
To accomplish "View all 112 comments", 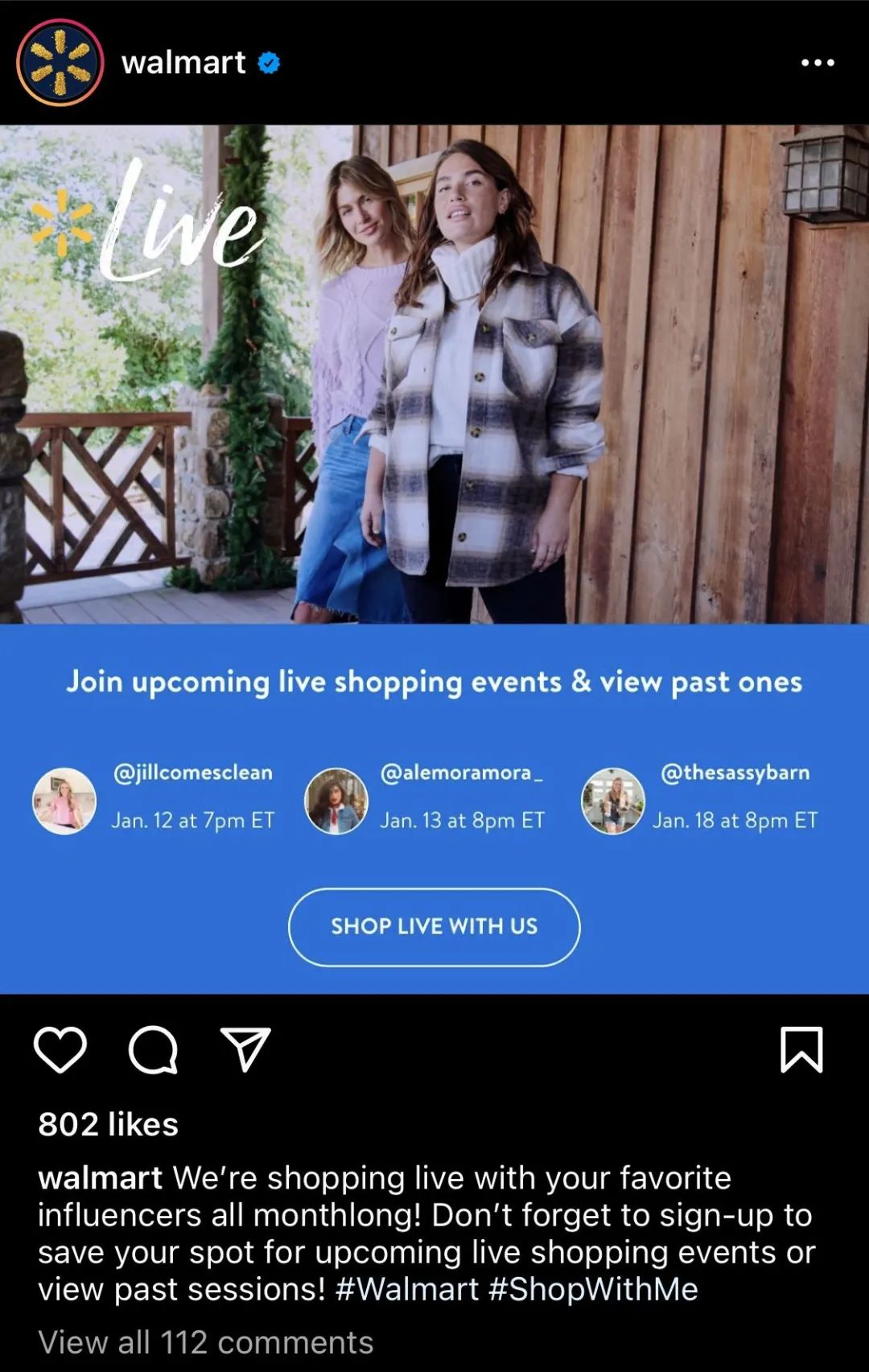I will click(x=205, y=1342).
